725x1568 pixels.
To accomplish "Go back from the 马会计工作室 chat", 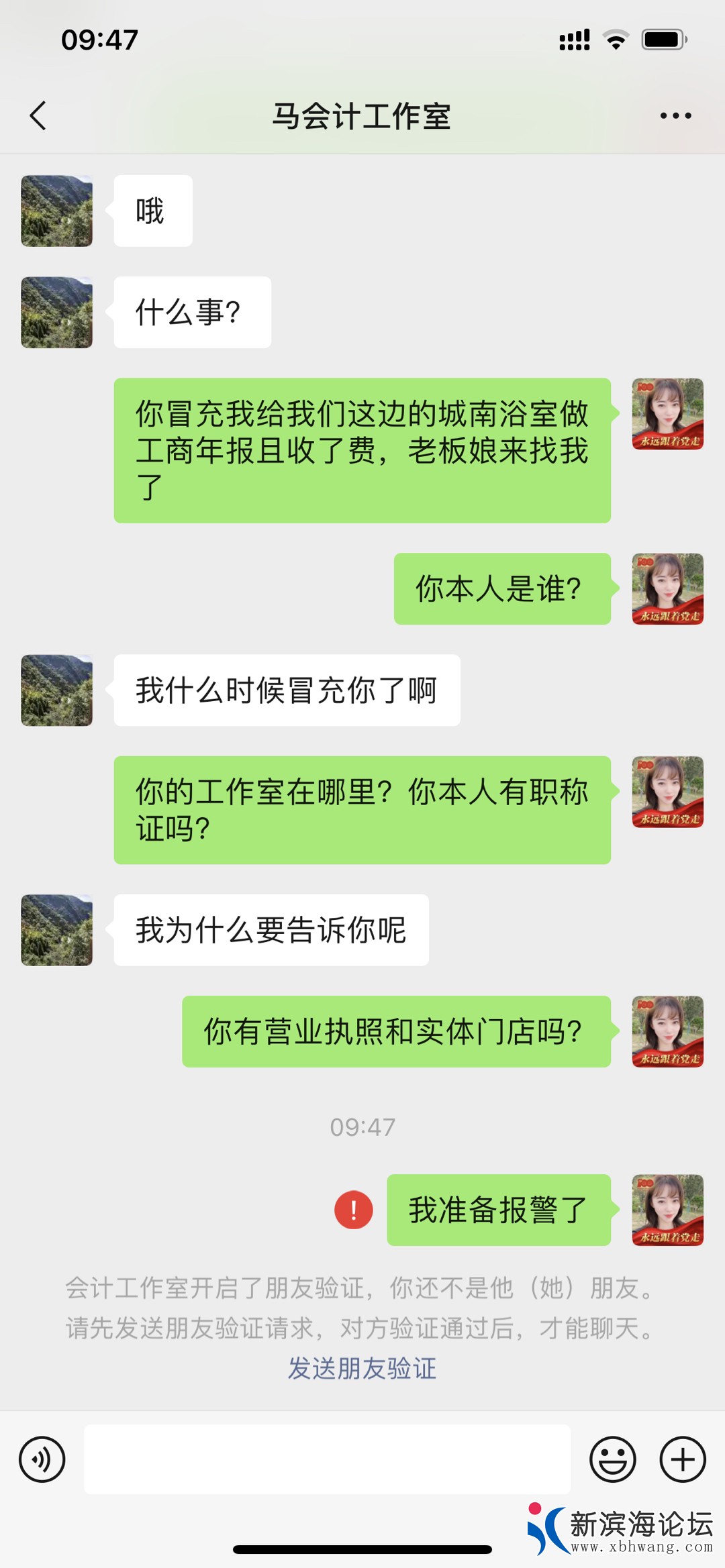I will pyautogui.click(x=38, y=115).
